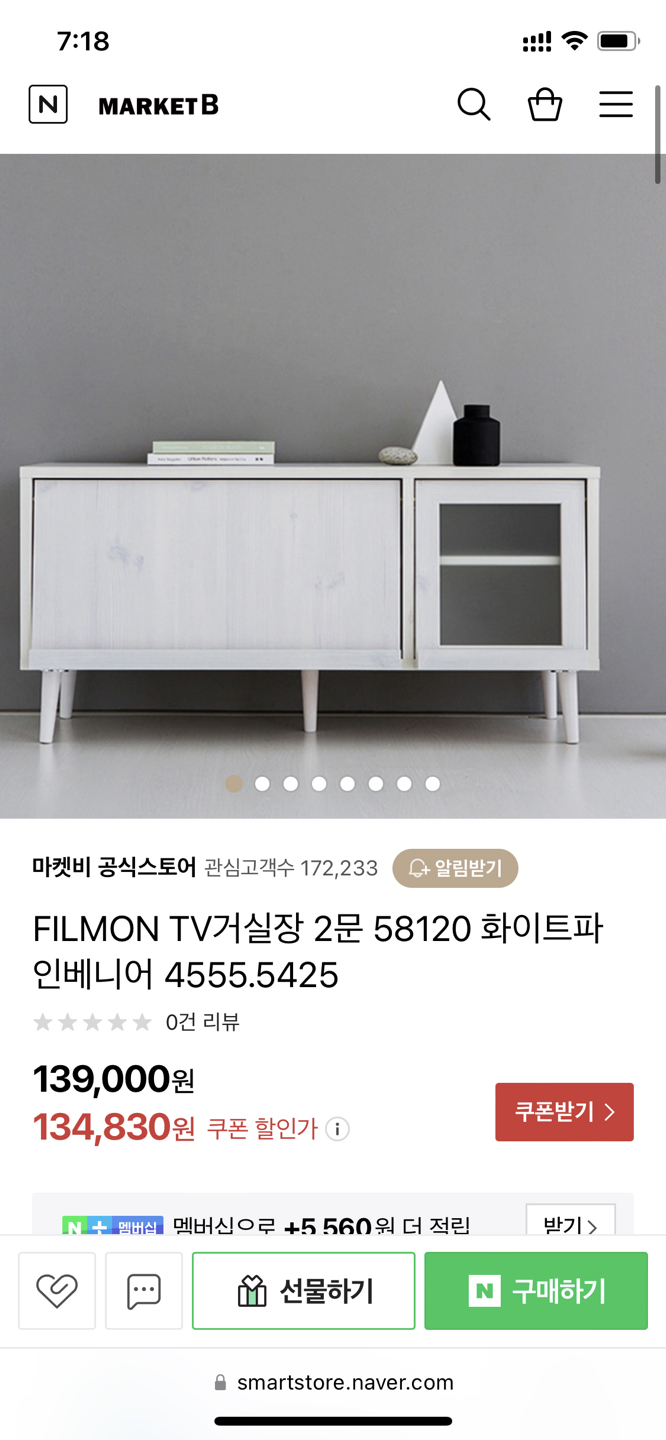Tap 선물하기 to send as gift
The height and width of the screenshot is (1440, 666).
[x=303, y=1291]
